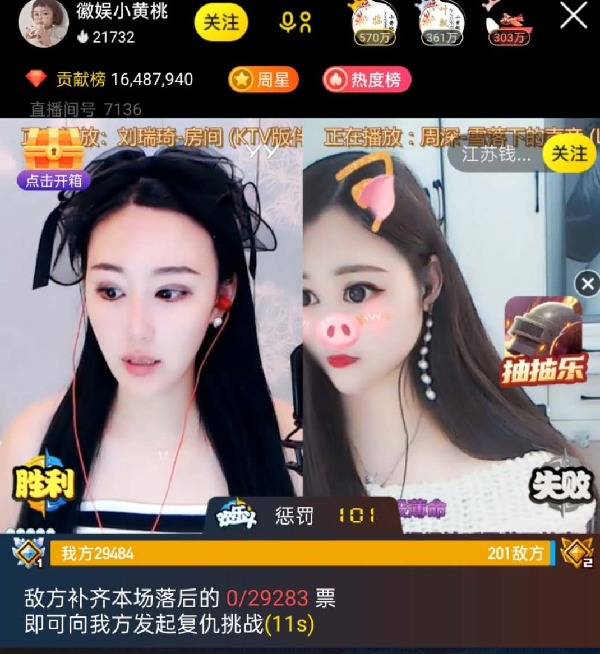Close the live stream room

[574, 16]
